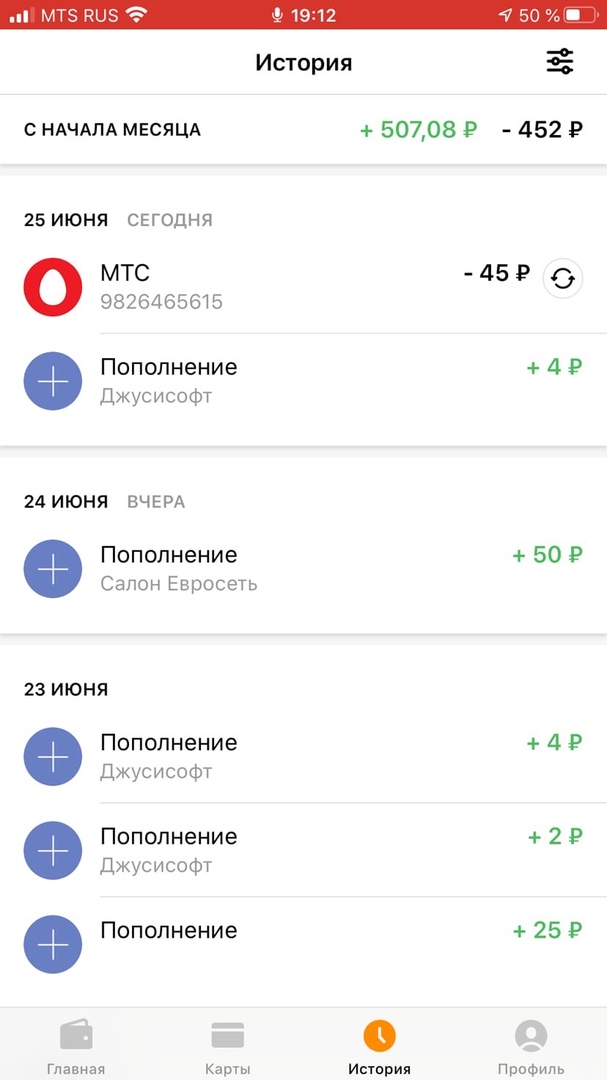
Task: Show details of the 2 ₽ Джусисофт top-up
Action: (300, 850)
